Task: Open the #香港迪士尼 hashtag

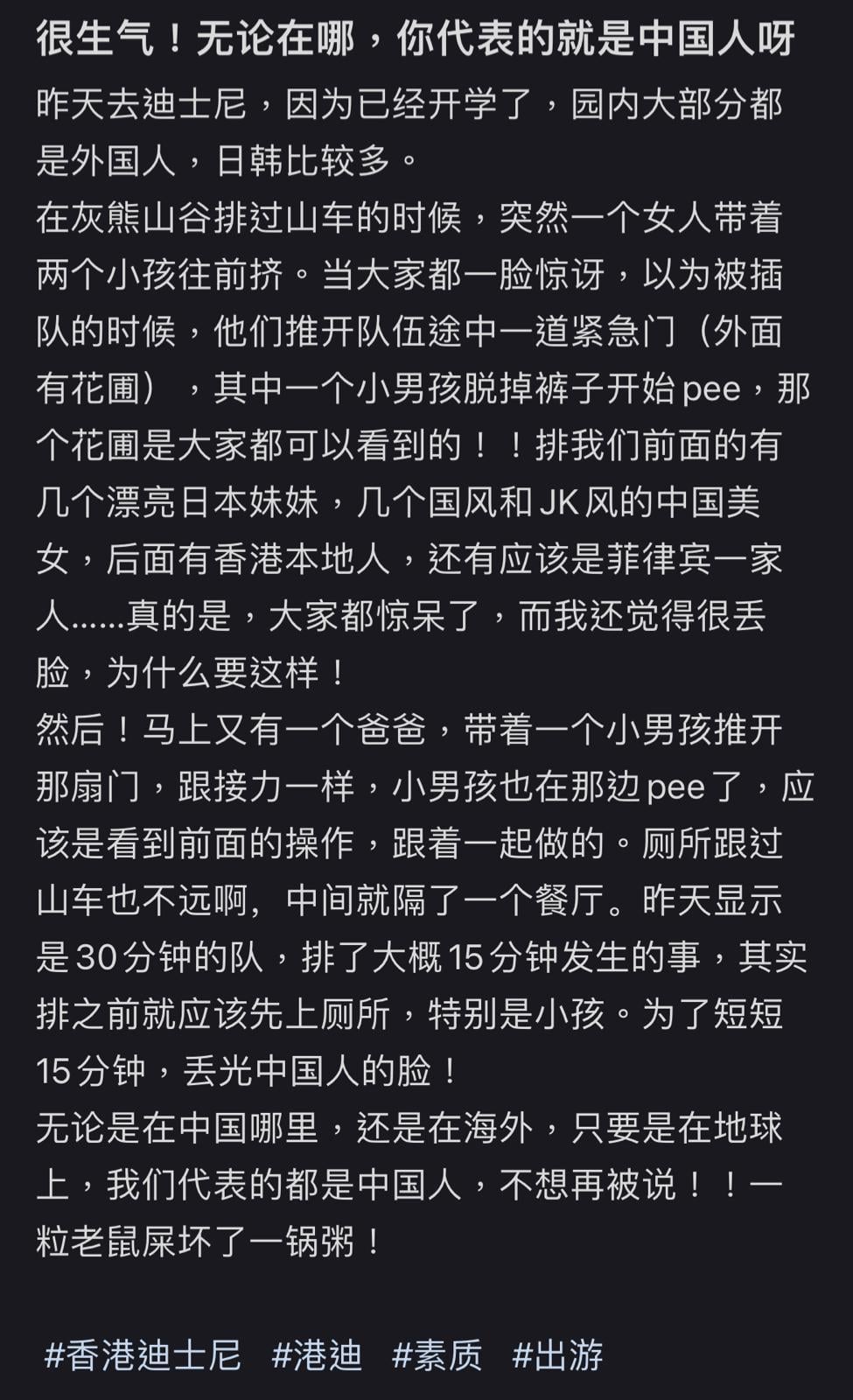Action: point(143,1355)
